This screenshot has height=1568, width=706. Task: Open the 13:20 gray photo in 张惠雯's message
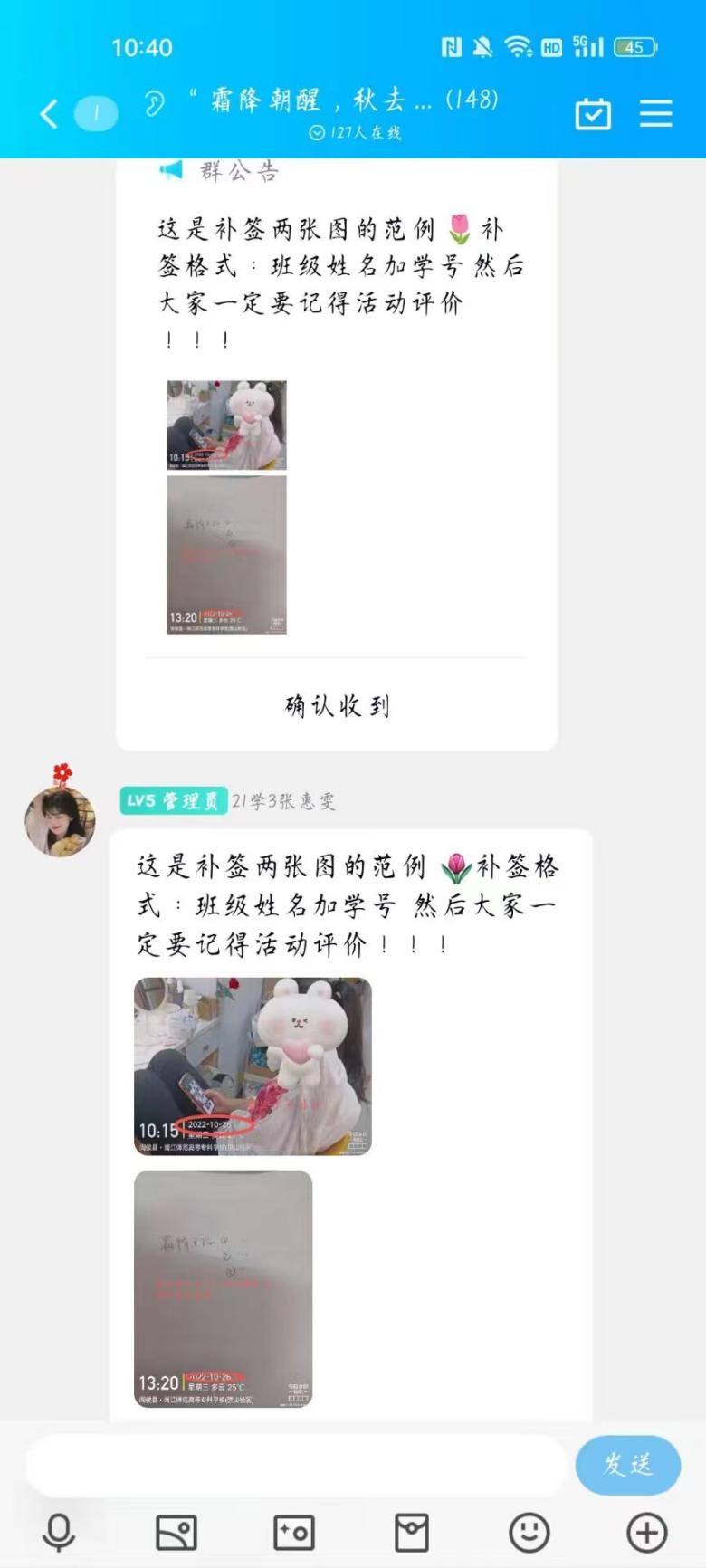point(223,1287)
